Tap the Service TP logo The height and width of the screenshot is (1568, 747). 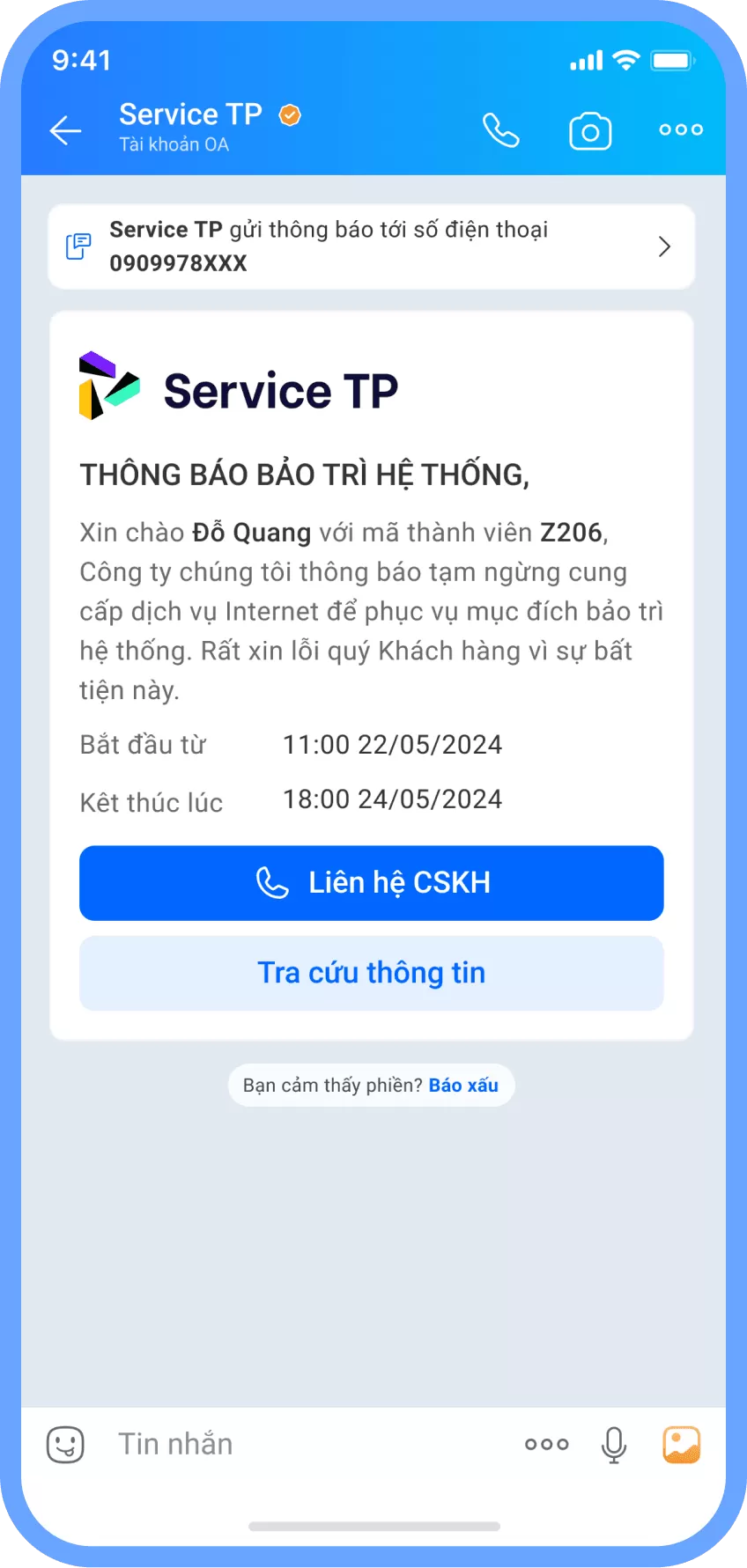pyautogui.click(x=109, y=387)
